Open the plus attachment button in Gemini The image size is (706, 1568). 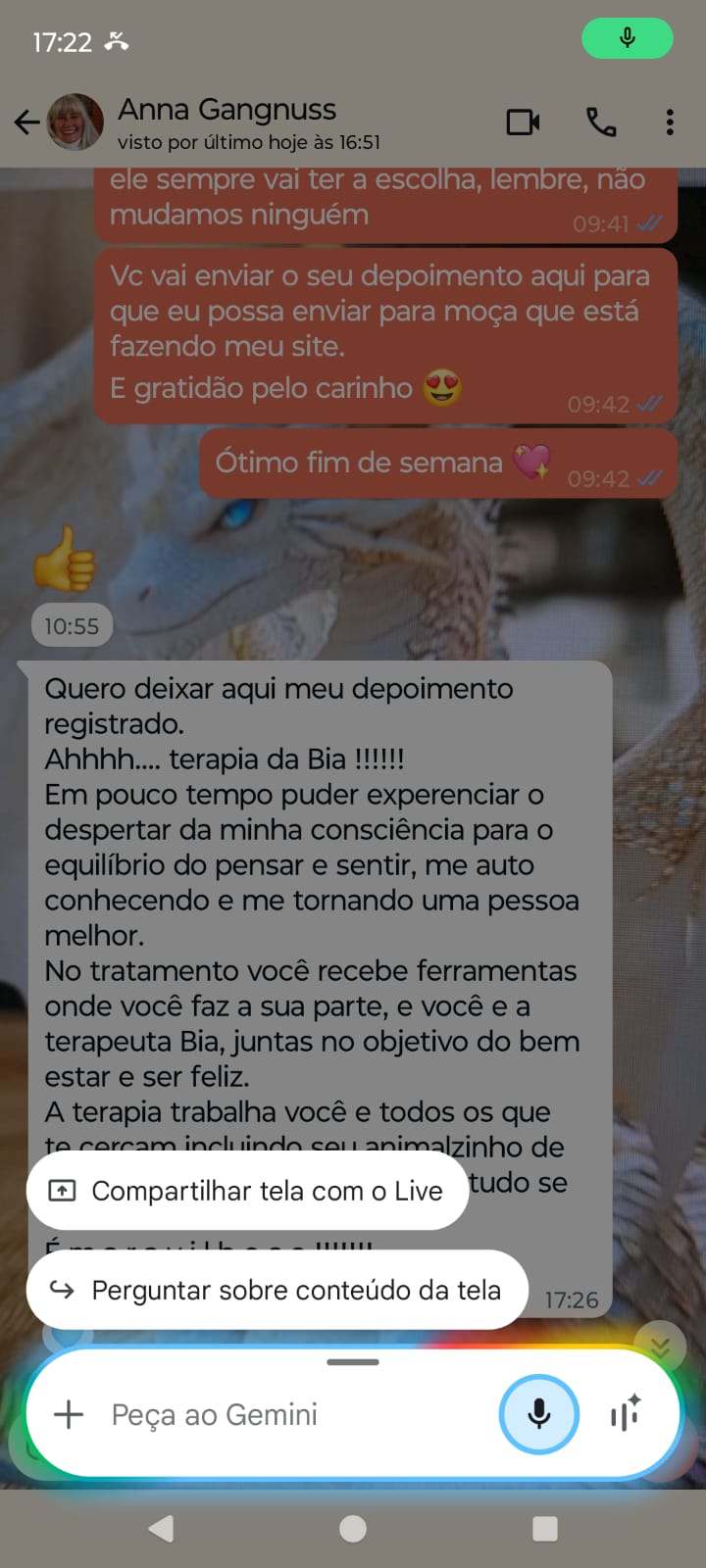[69, 1414]
